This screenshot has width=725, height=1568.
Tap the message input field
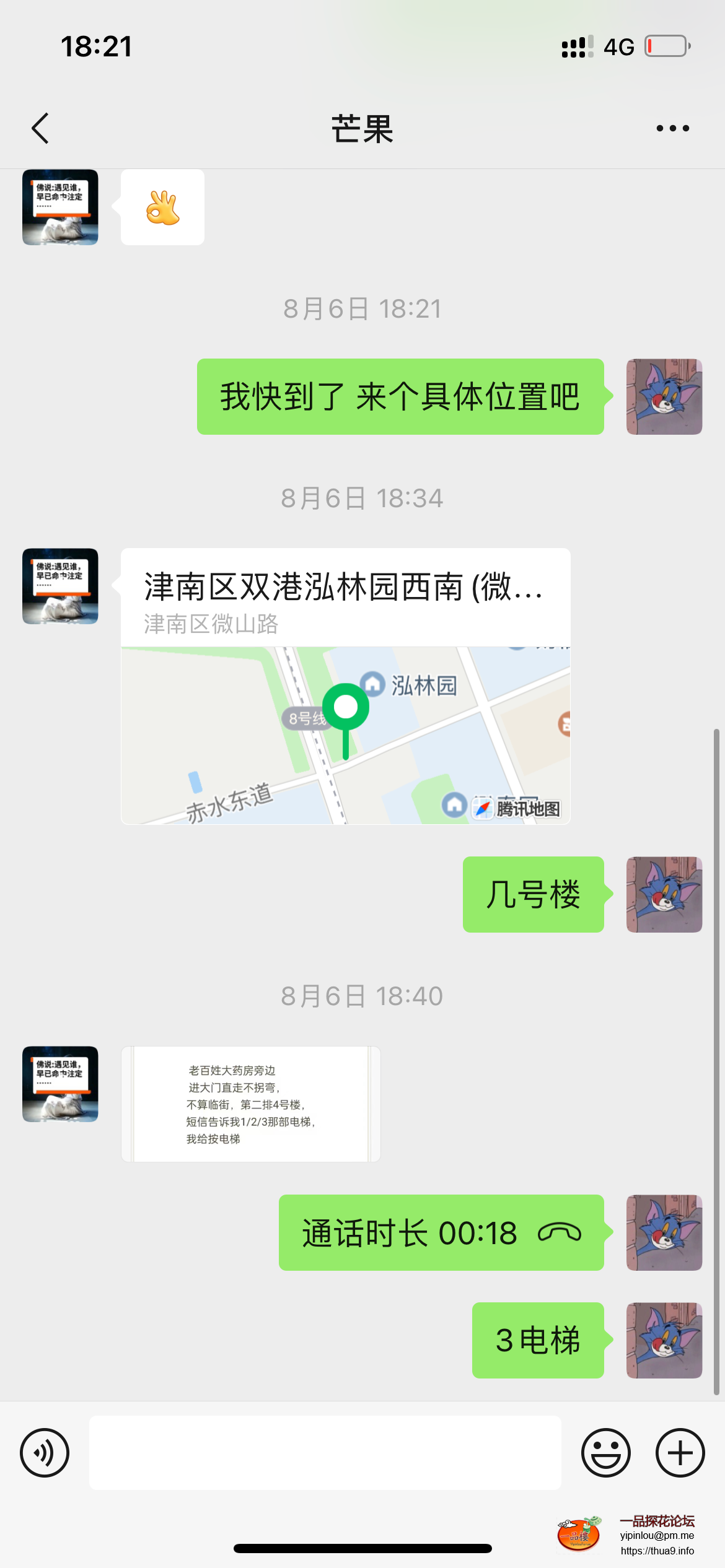click(325, 1452)
